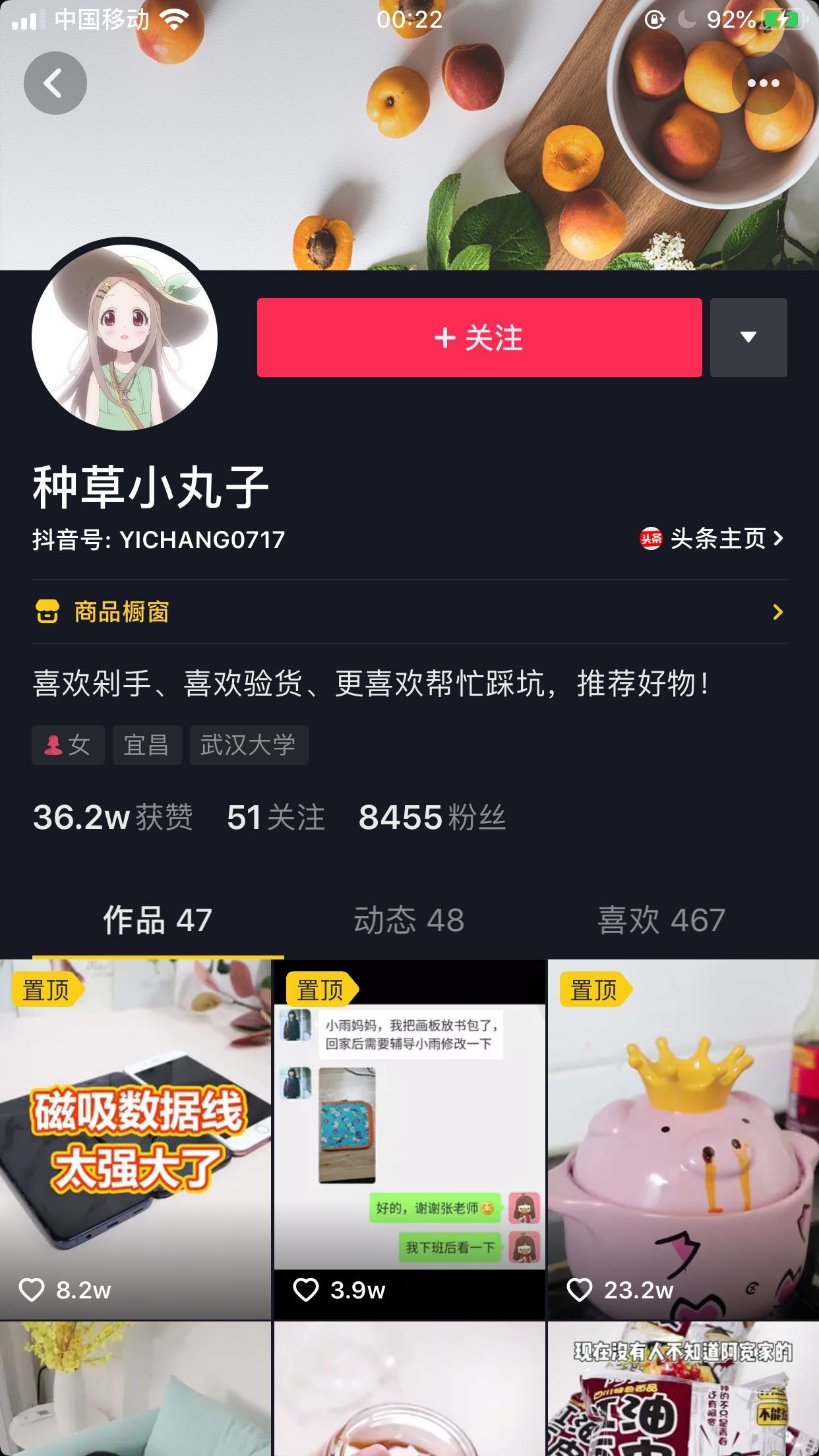
Task: View the 51 关注 following list
Action: tap(276, 818)
